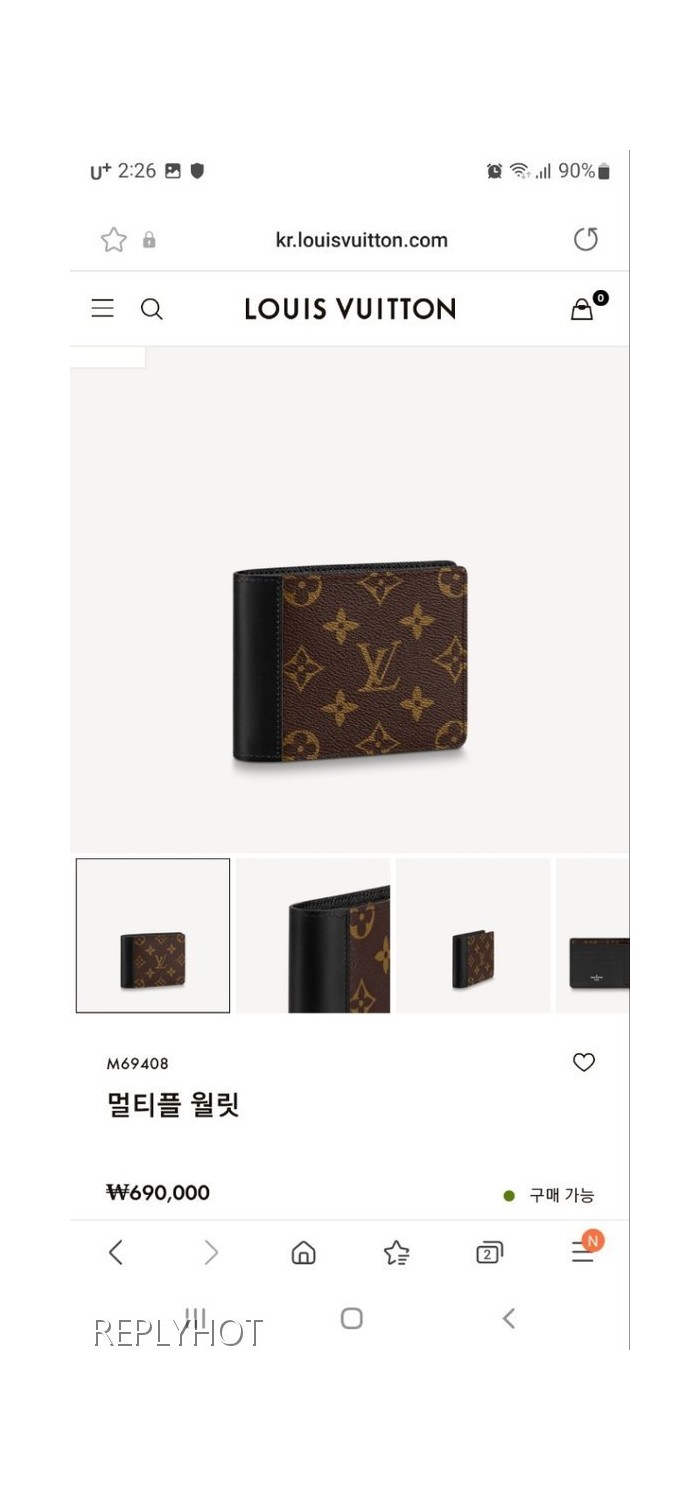This screenshot has width=700, height=1500.
Task: View the third angled wallet thumbnail
Action: click(x=473, y=936)
